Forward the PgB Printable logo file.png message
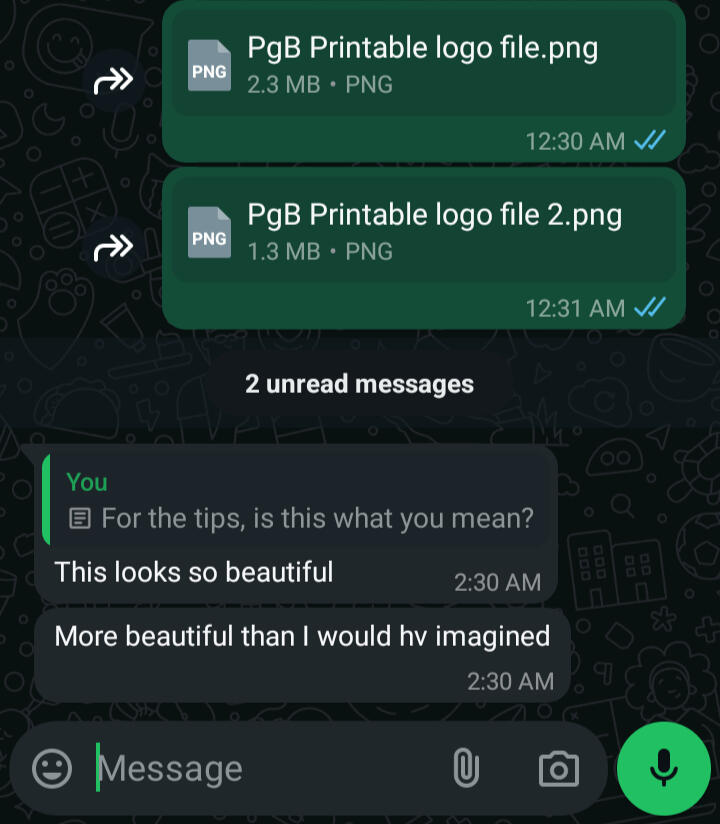Viewport: 720px width, 824px height. click(x=114, y=80)
